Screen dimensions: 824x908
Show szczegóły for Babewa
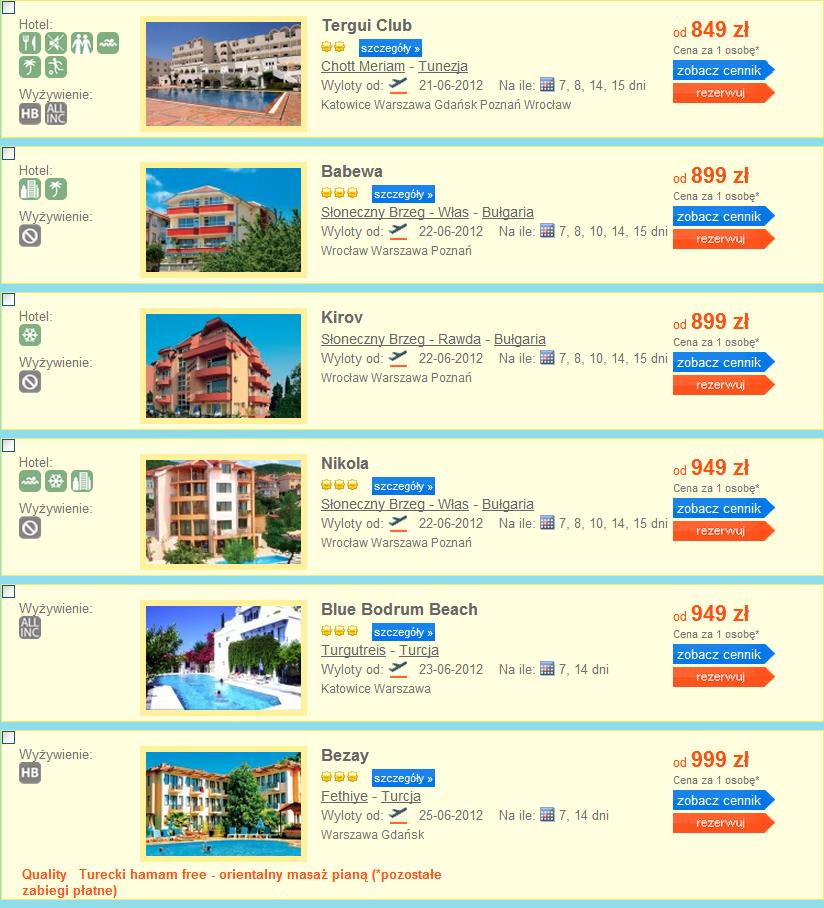click(403, 194)
